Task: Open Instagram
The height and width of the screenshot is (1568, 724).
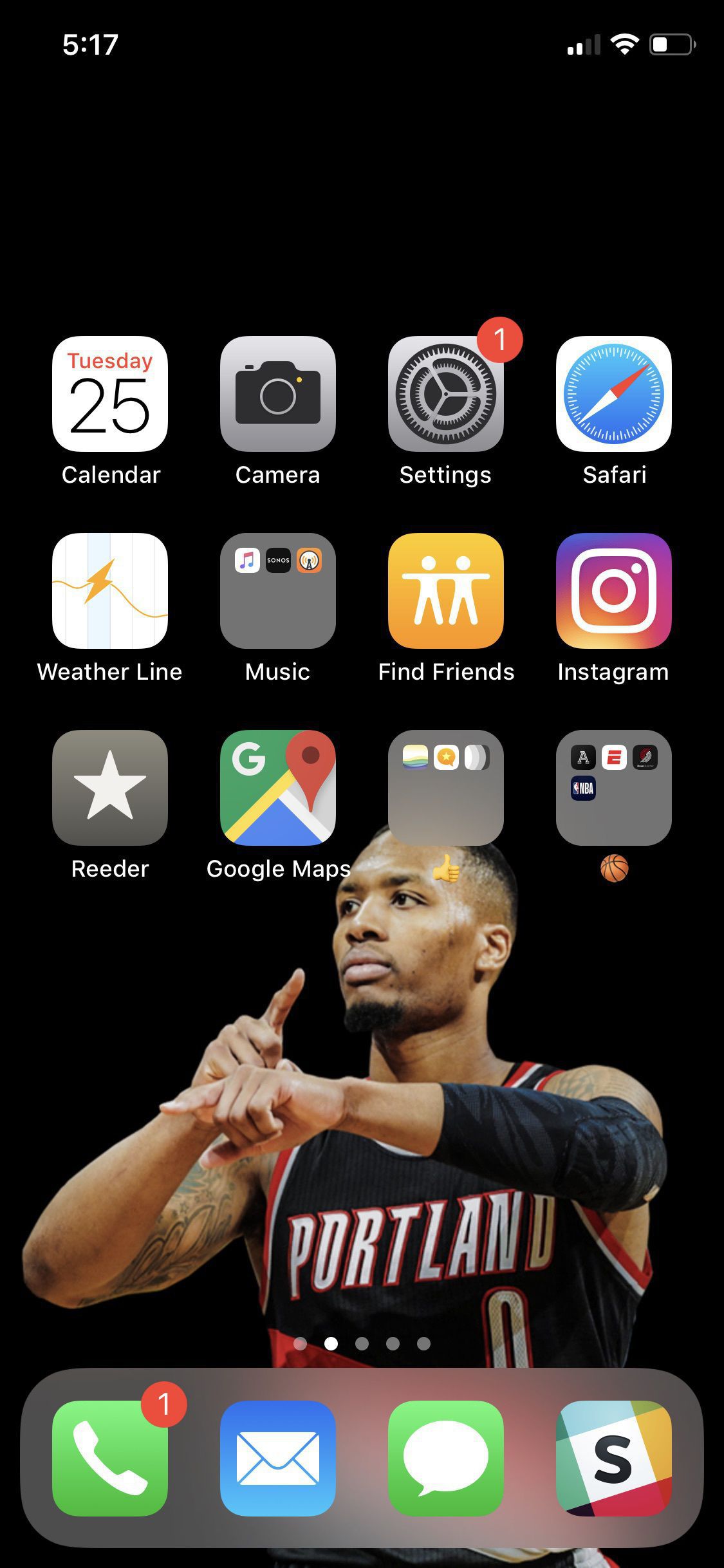Action: (x=614, y=590)
